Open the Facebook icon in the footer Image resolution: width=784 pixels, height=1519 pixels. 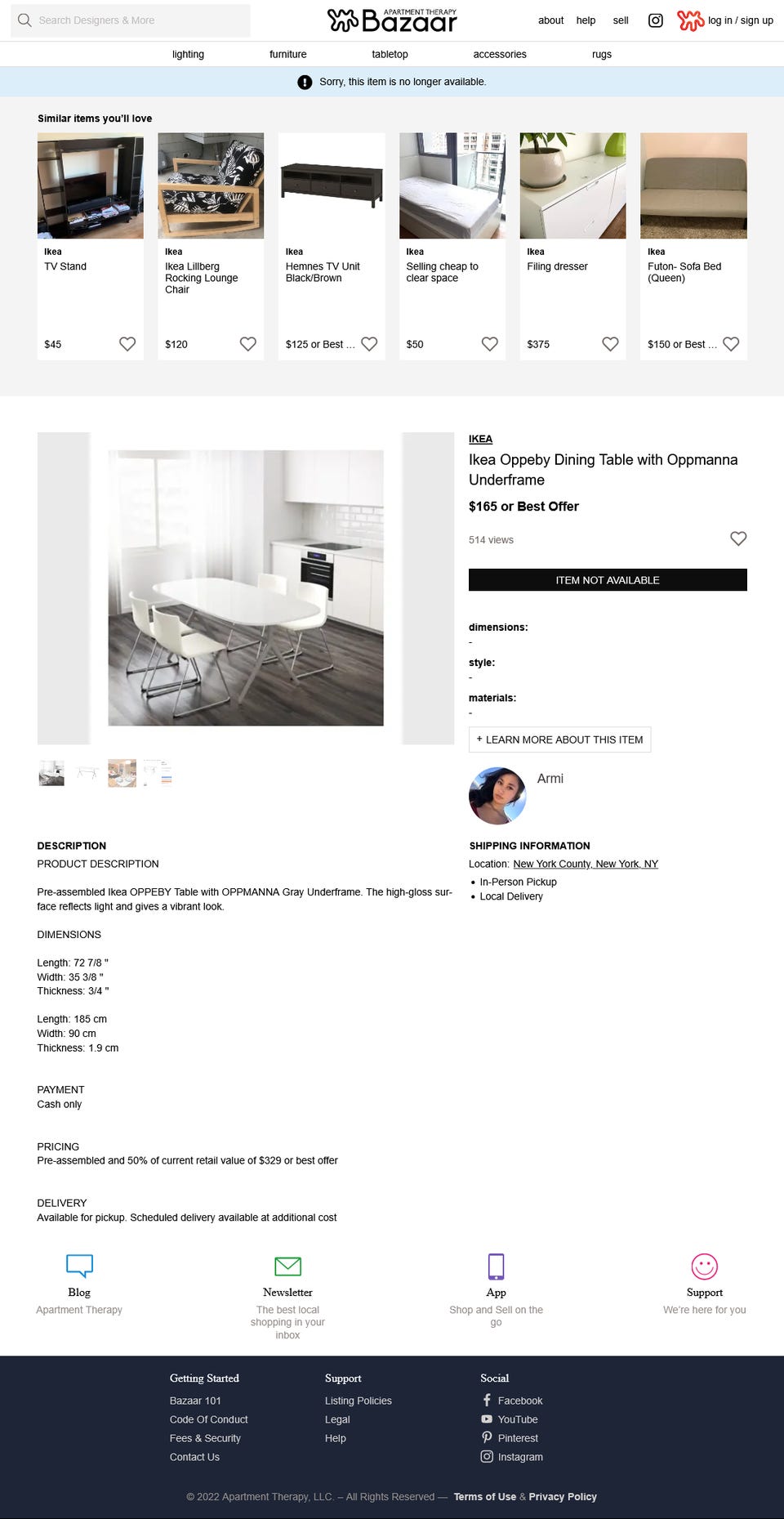tap(487, 1401)
